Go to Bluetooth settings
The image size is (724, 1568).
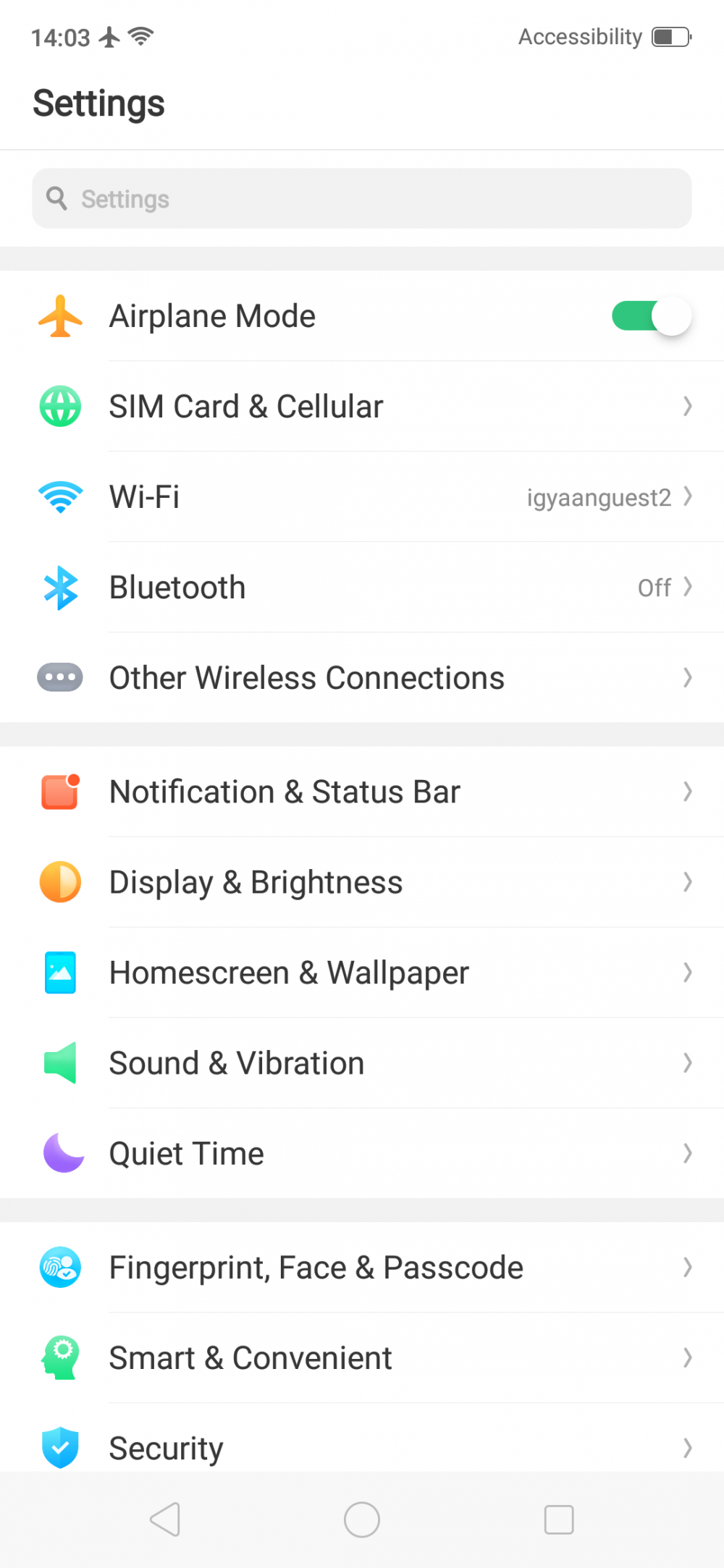coord(362,588)
